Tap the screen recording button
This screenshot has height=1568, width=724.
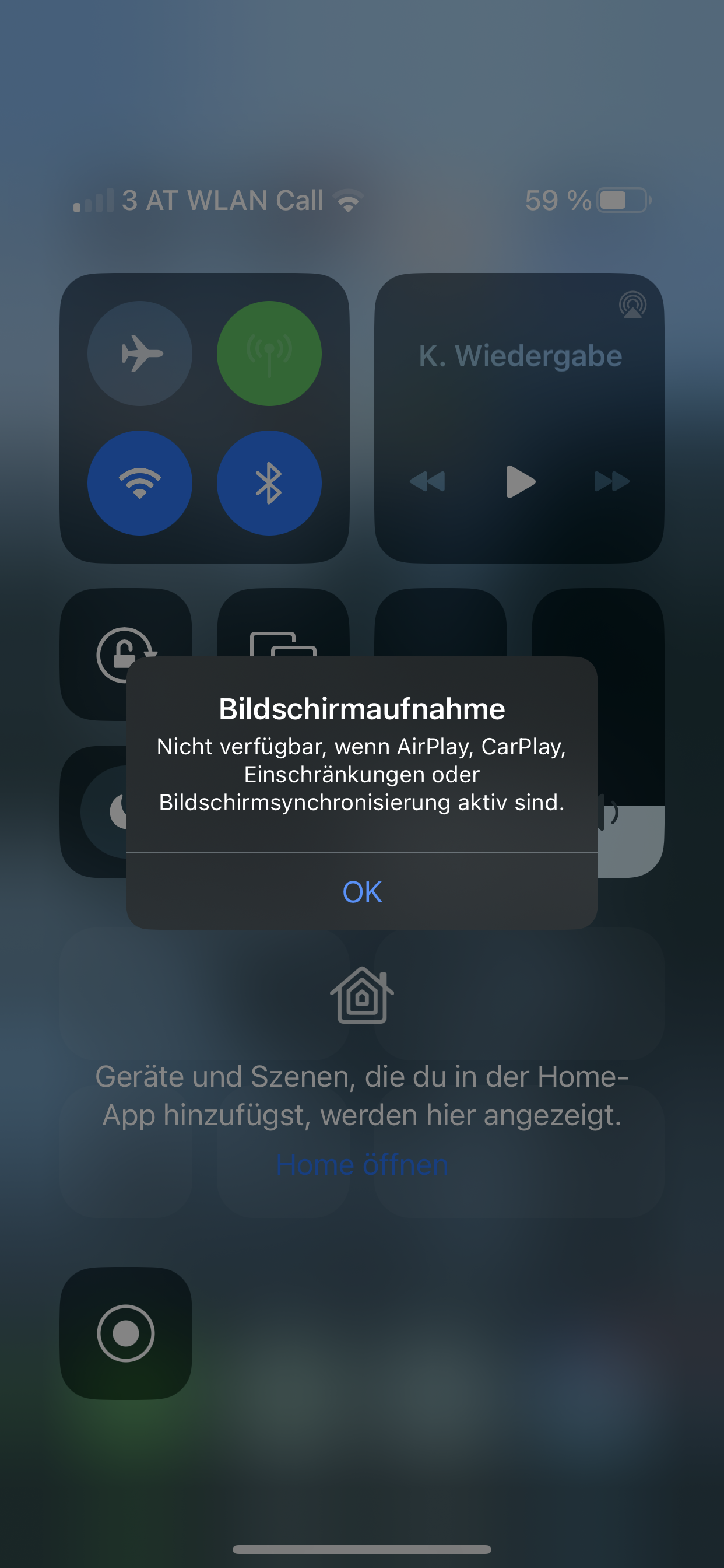click(x=126, y=1333)
